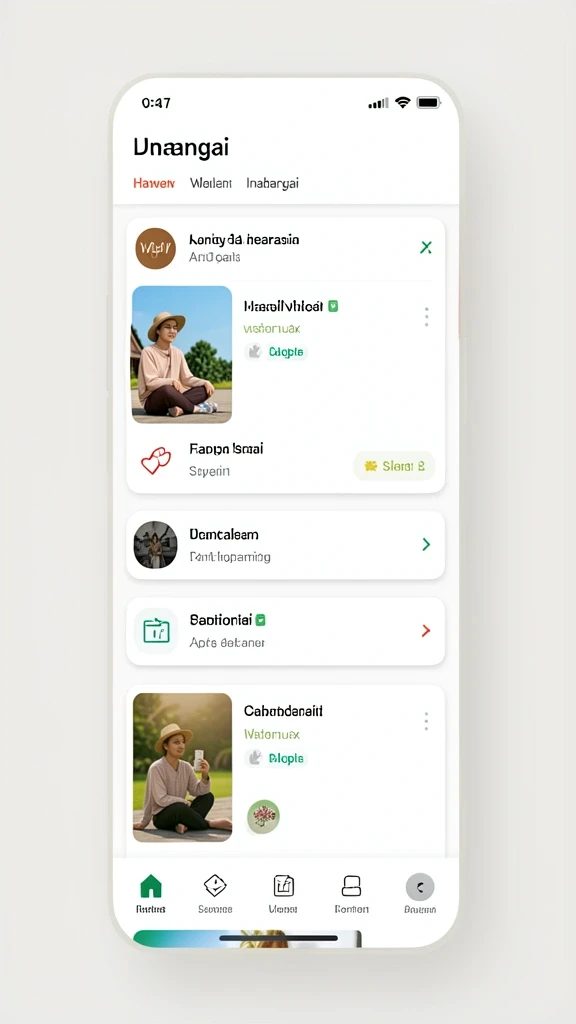This screenshot has height=1024, width=576.
Task: Open the photo of woman sitting under blue sky
Action: (x=182, y=355)
